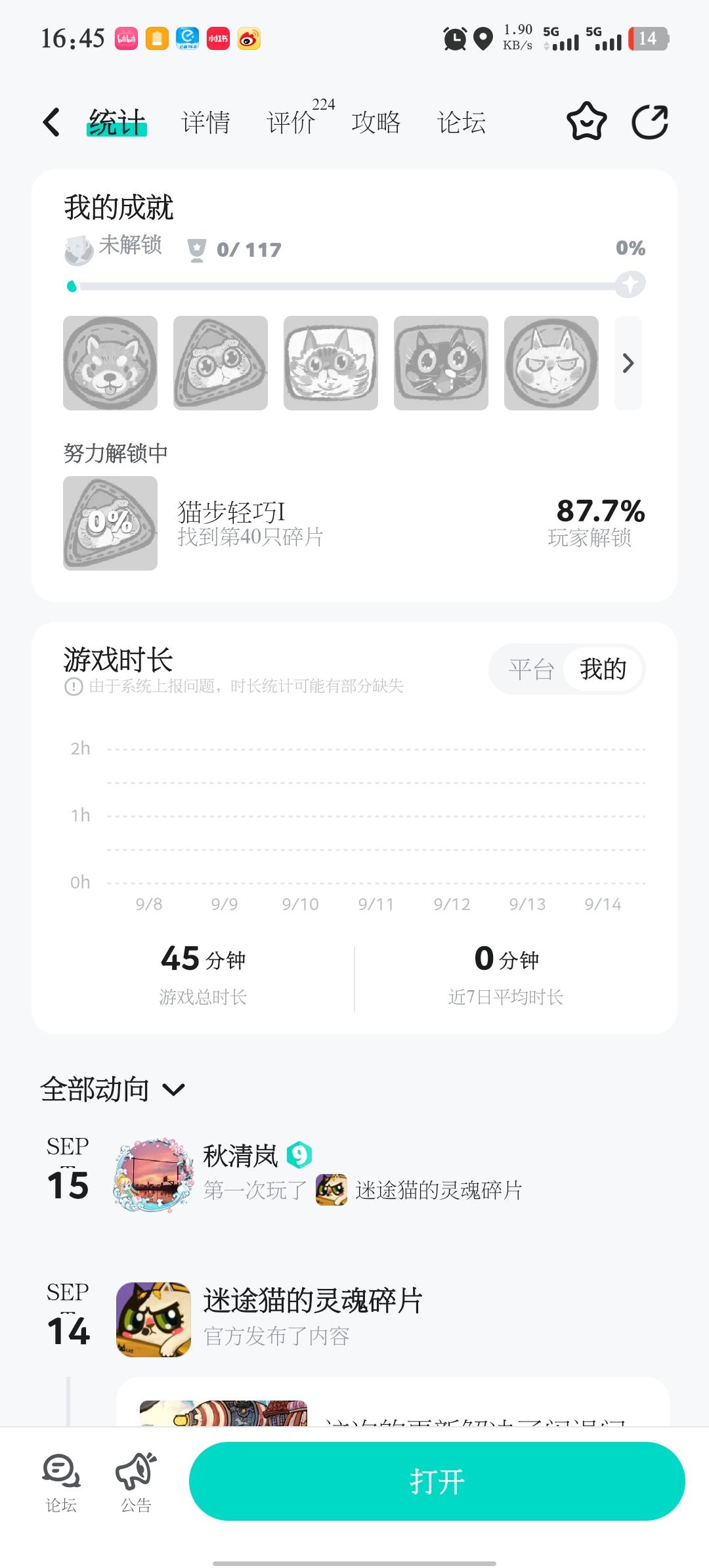The image size is (709, 1568).
Task: Open the 猫步轻巧I achievement row
Action: (354, 523)
